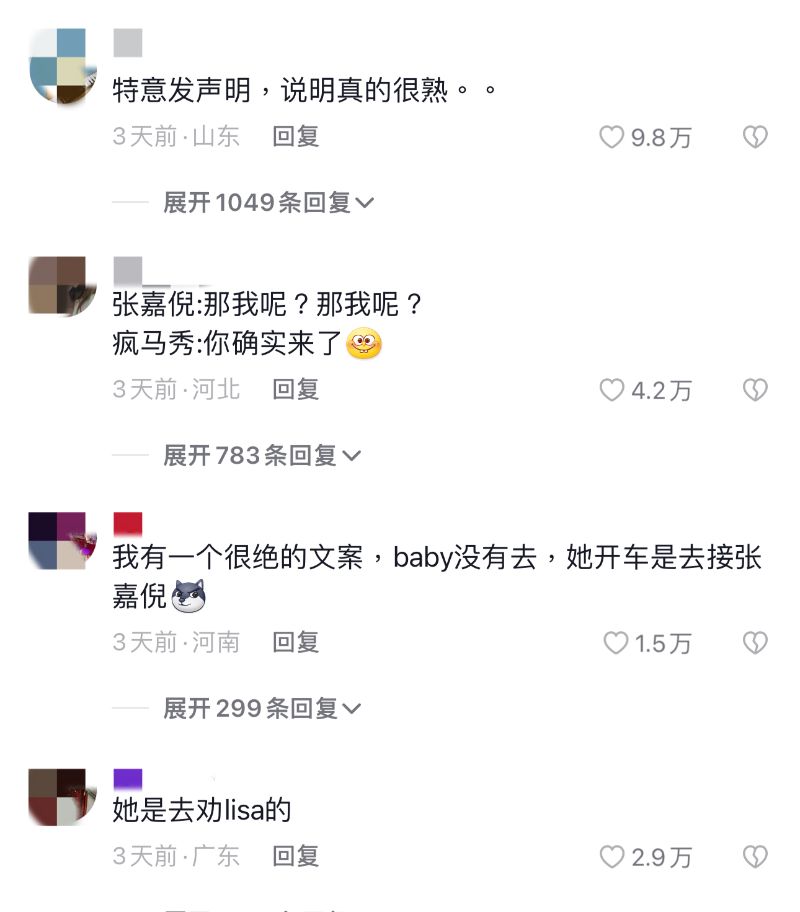Reply to the comment from 山东
The height and width of the screenshot is (912, 800).
295,137
